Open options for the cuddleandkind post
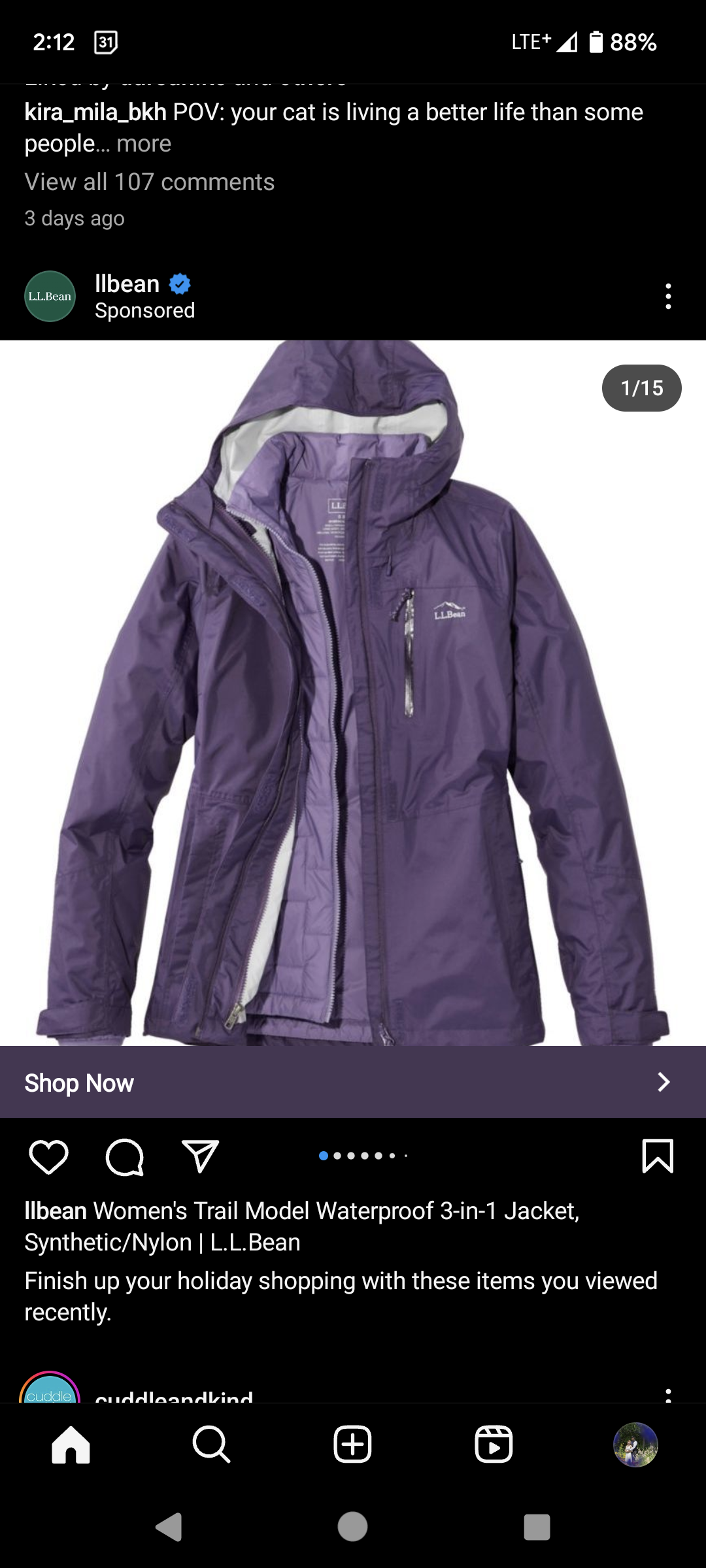This screenshot has width=706, height=1568. (667, 1395)
